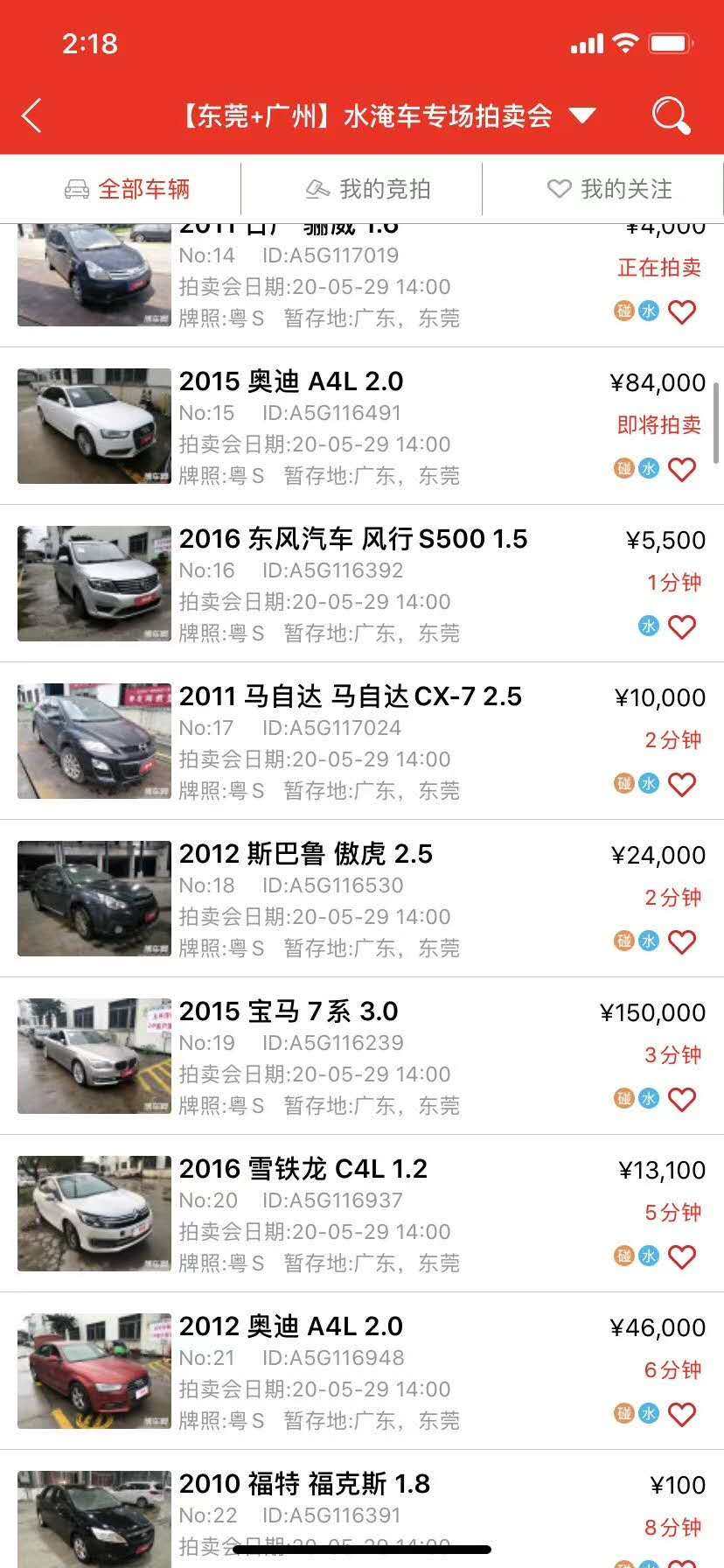The width and height of the screenshot is (724, 1568).
Task: Switch to the 我的竞拍 tab
Action: coord(367,189)
